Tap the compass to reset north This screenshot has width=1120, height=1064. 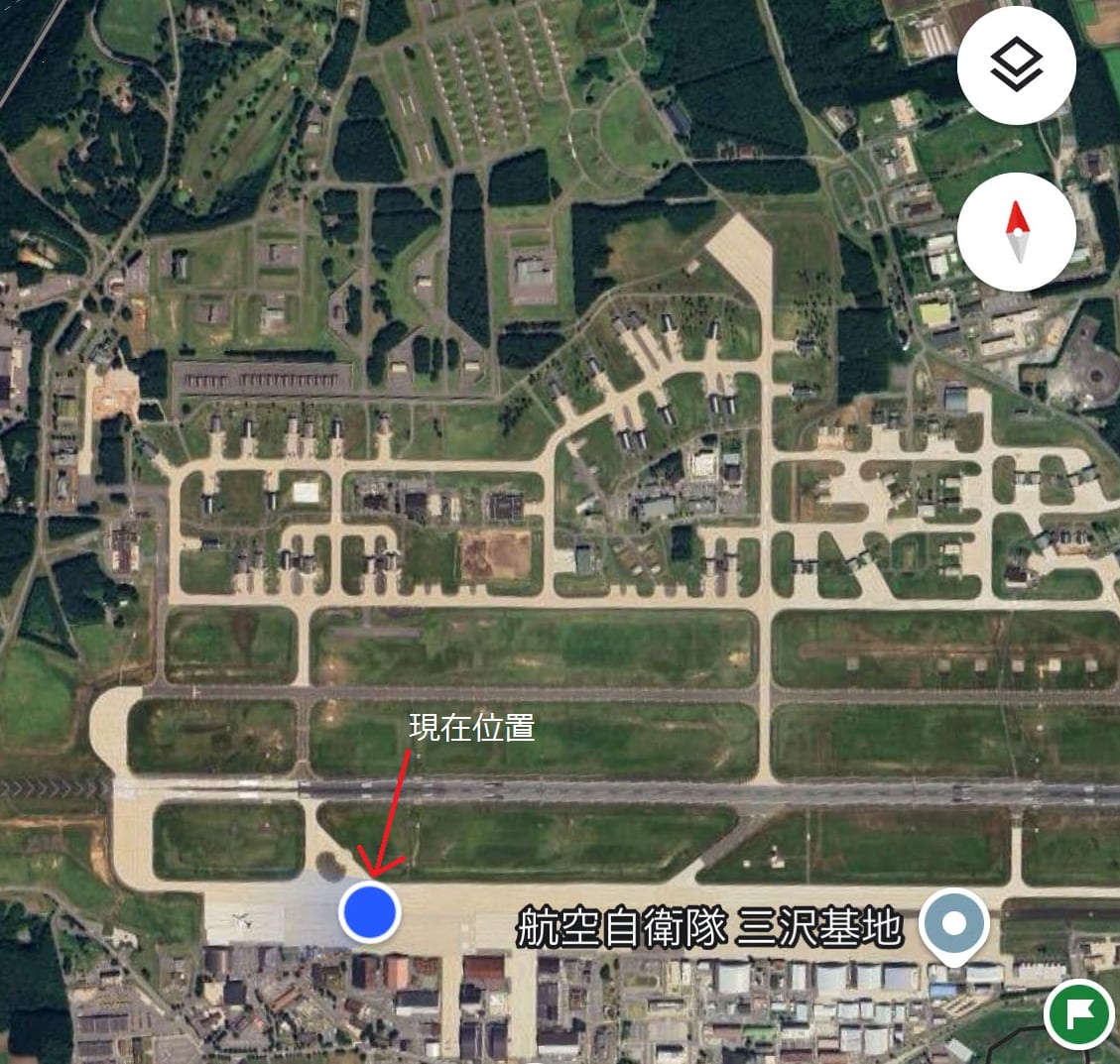point(1016,232)
